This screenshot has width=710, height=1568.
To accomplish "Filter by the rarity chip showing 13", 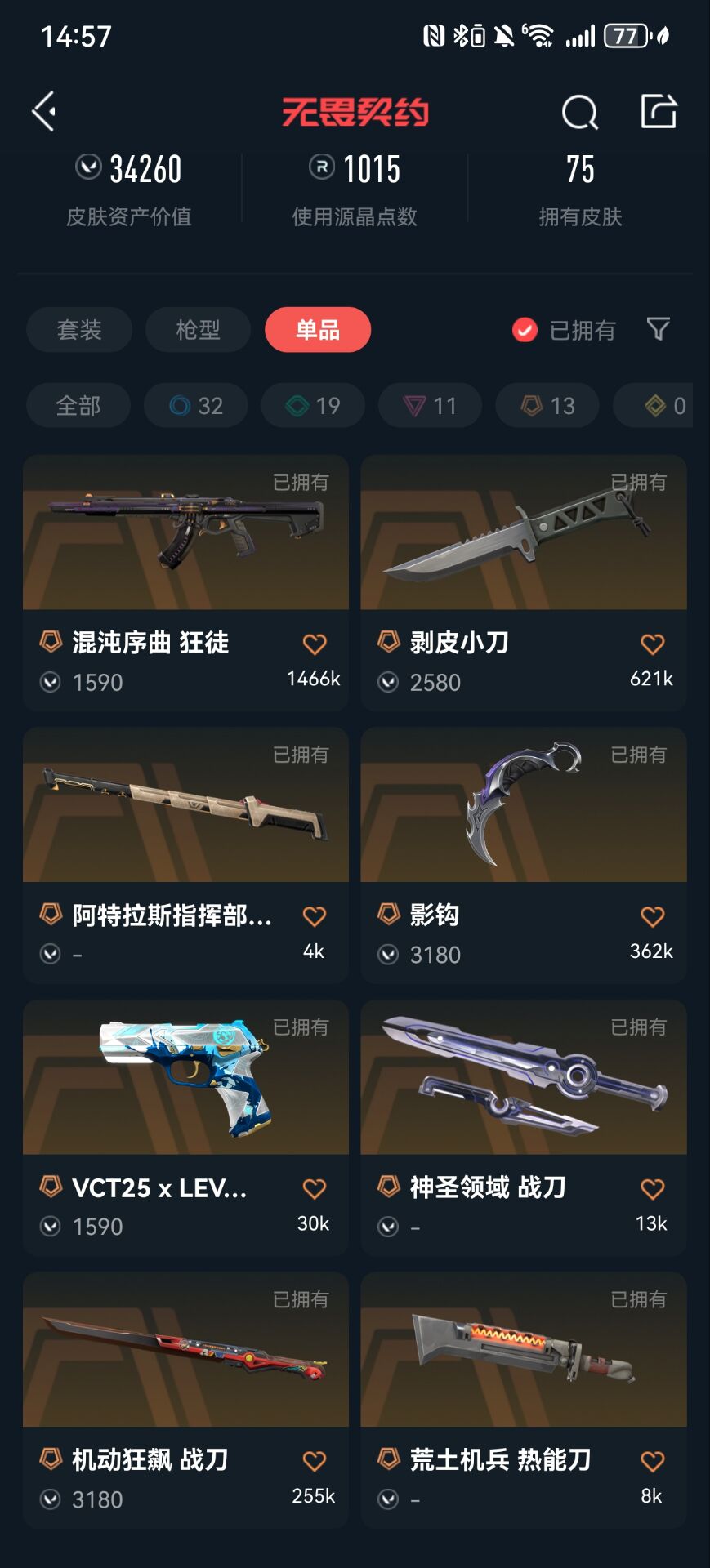I will coord(547,405).
